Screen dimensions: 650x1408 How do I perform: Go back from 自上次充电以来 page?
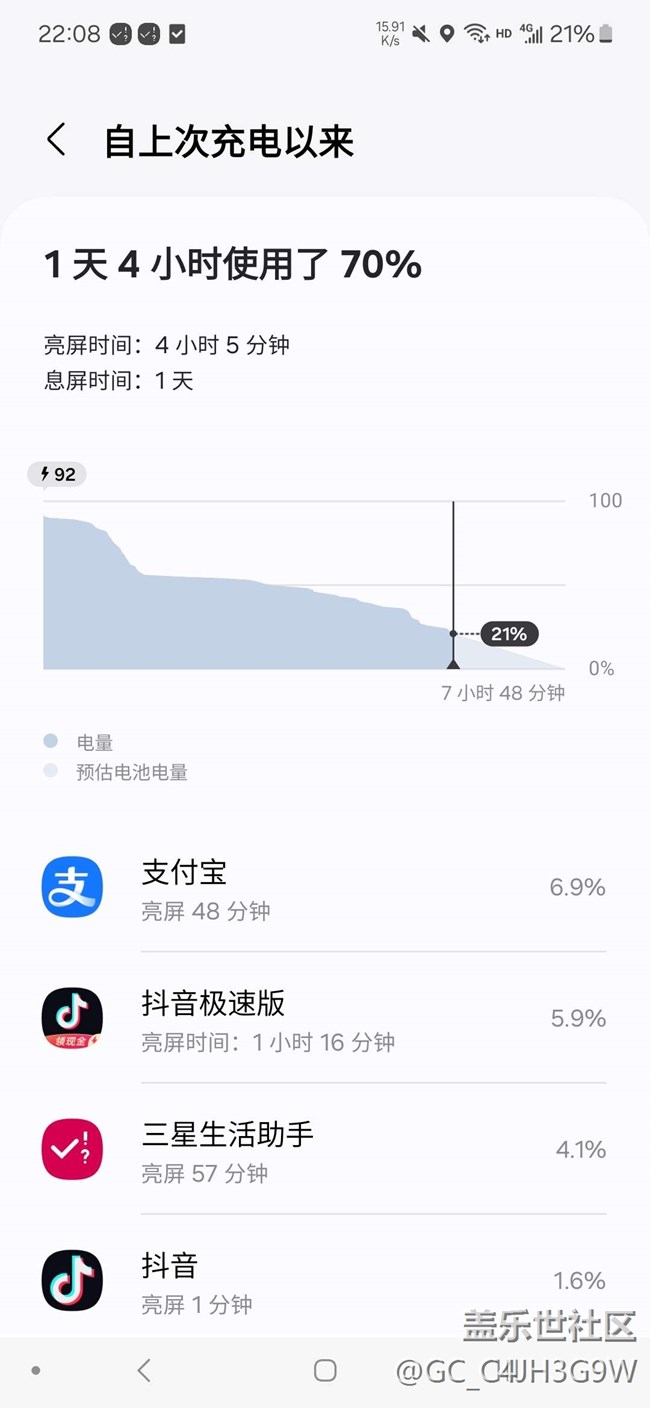pos(57,140)
